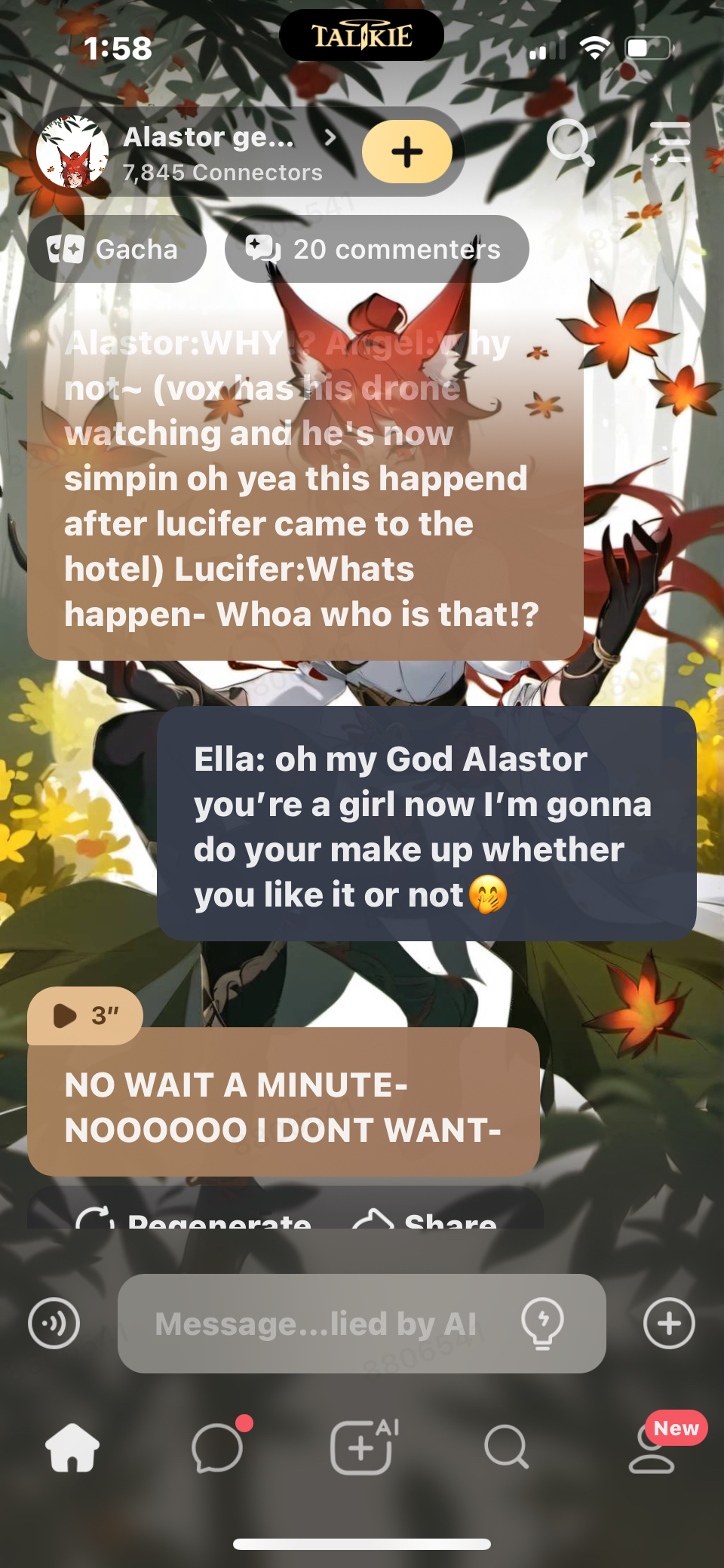This screenshot has height=1568, width=724.
Task: Open the Gacha chip
Action: (116, 249)
